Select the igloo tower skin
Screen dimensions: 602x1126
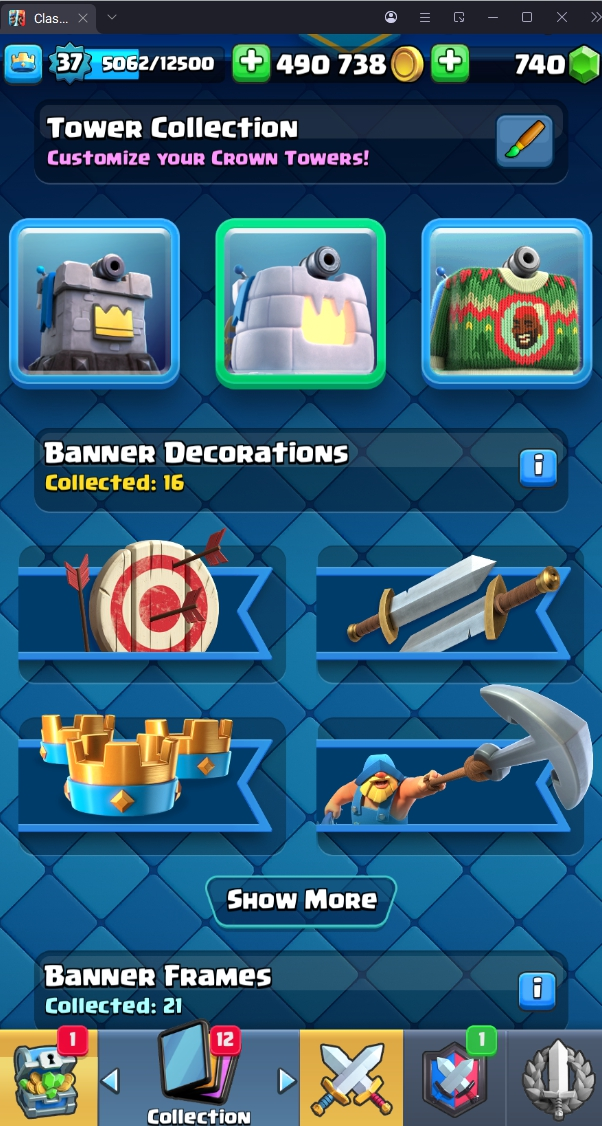pos(301,302)
